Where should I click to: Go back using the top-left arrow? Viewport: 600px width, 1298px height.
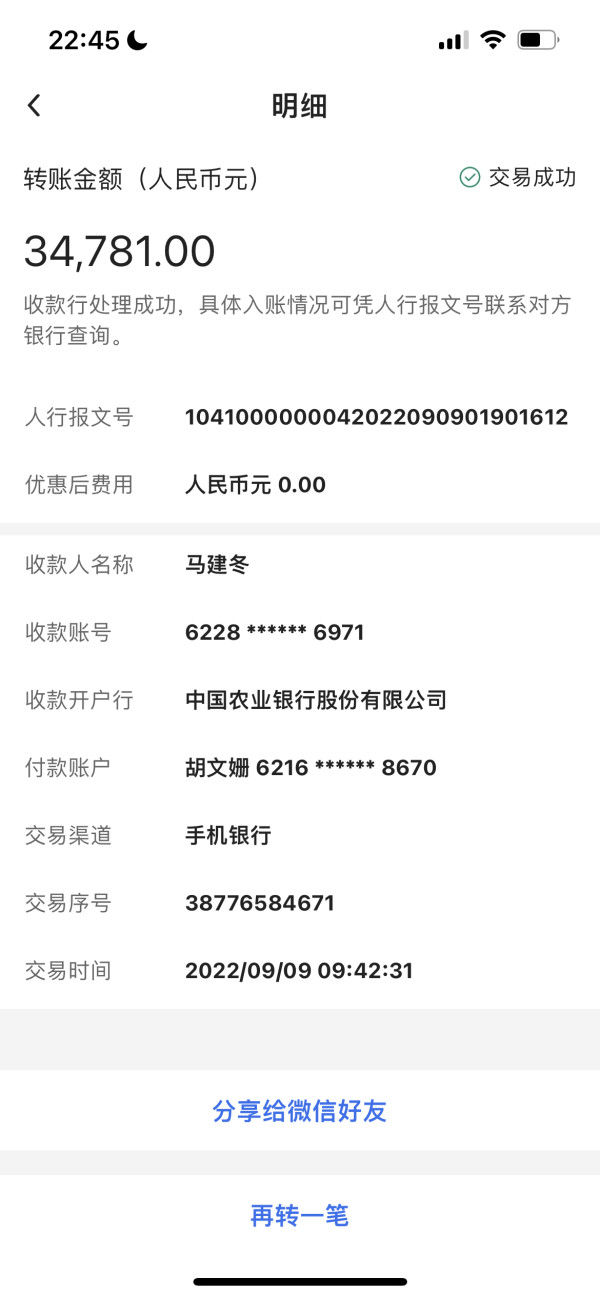(34, 106)
